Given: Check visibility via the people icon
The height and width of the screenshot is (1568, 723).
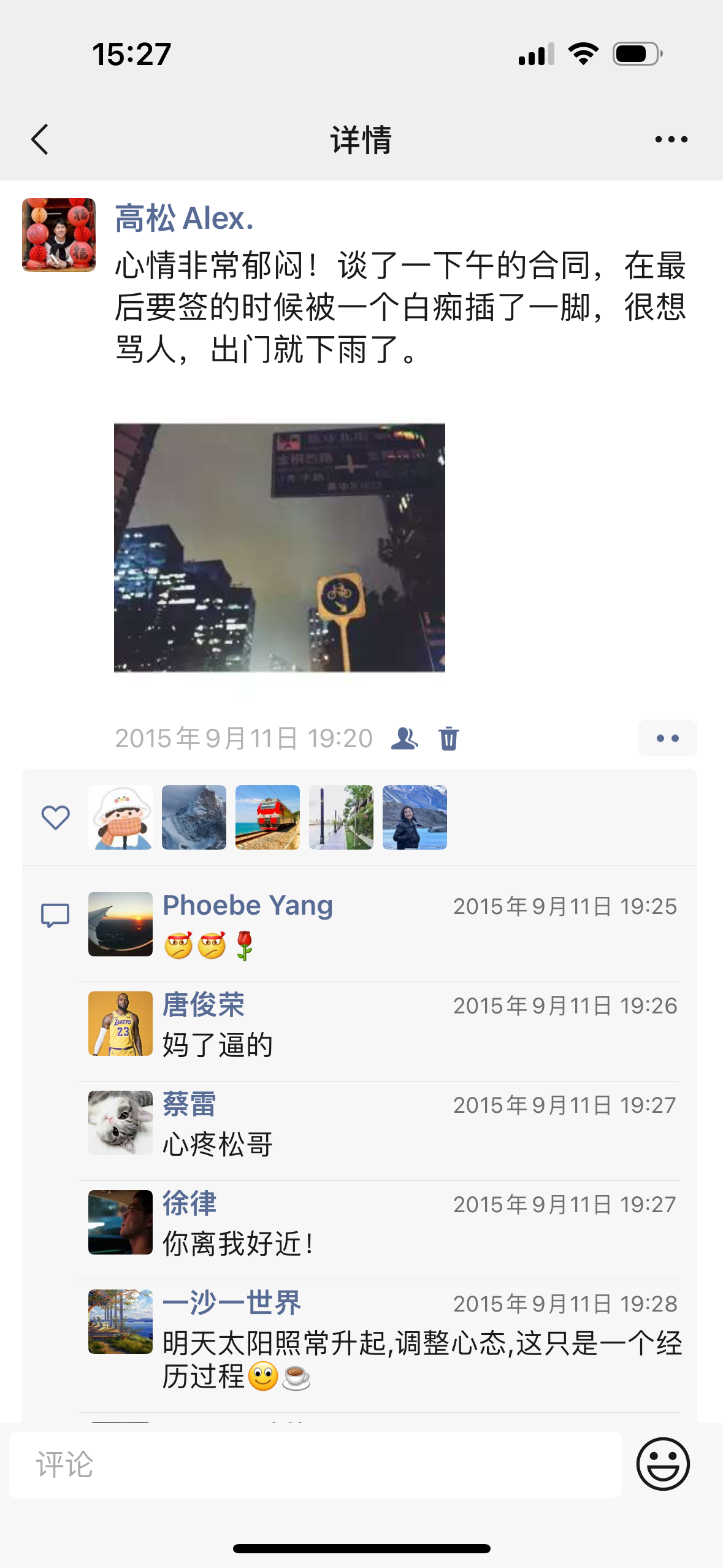Looking at the screenshot, I should [404, 738].
